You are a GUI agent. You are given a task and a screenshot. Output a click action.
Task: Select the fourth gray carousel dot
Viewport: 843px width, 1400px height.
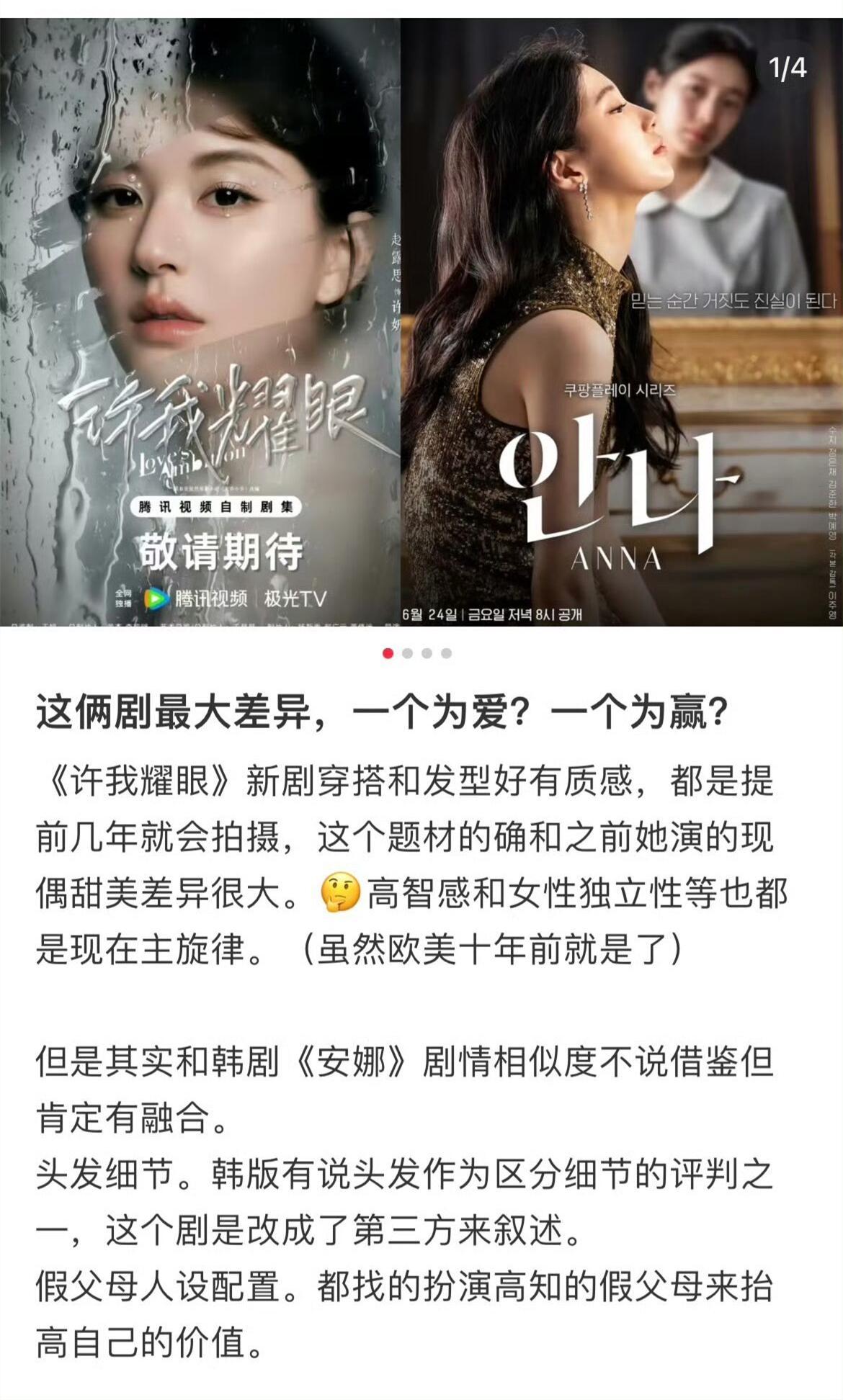click(x=447, y=653)
